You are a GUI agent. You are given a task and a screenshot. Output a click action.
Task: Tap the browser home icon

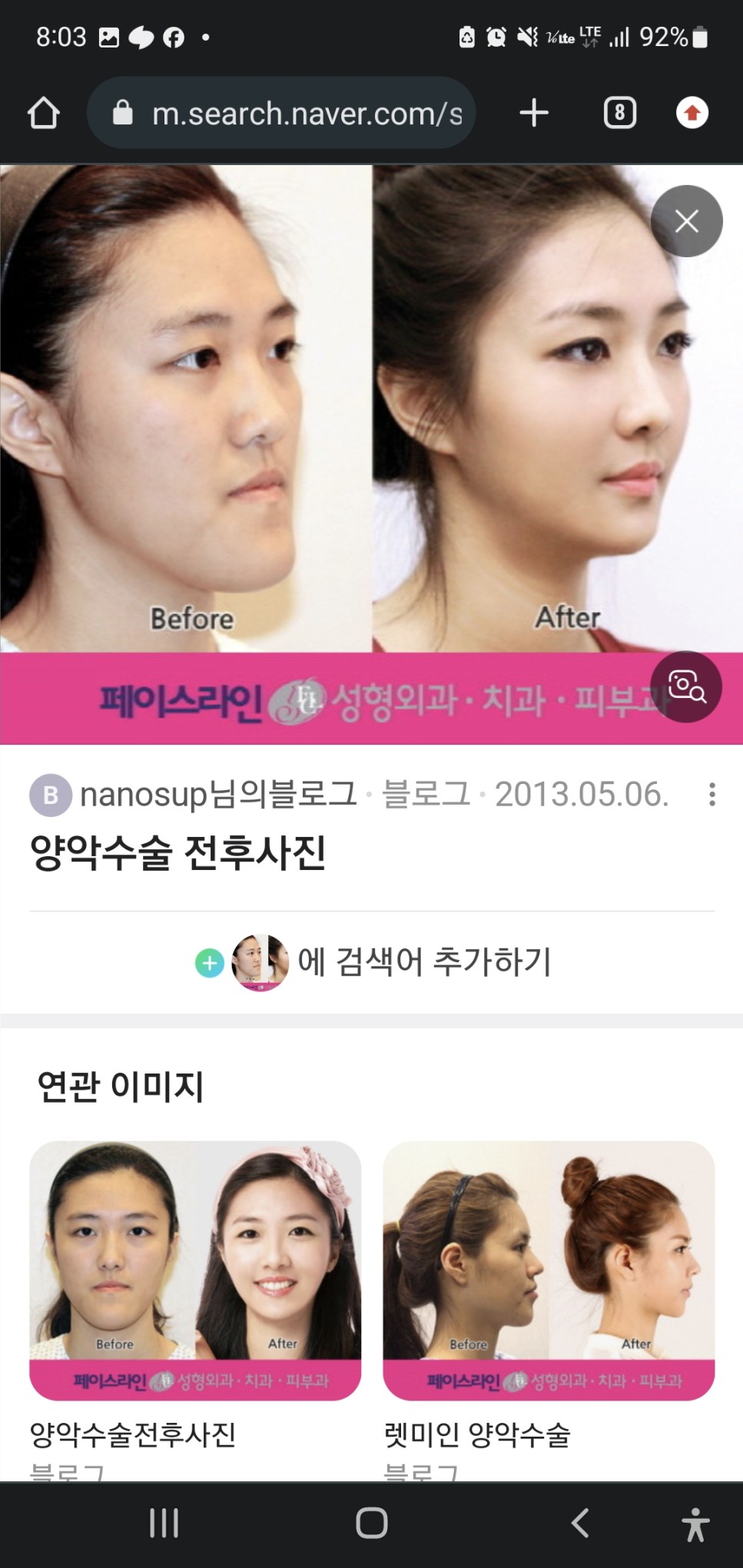coord(44,113)
